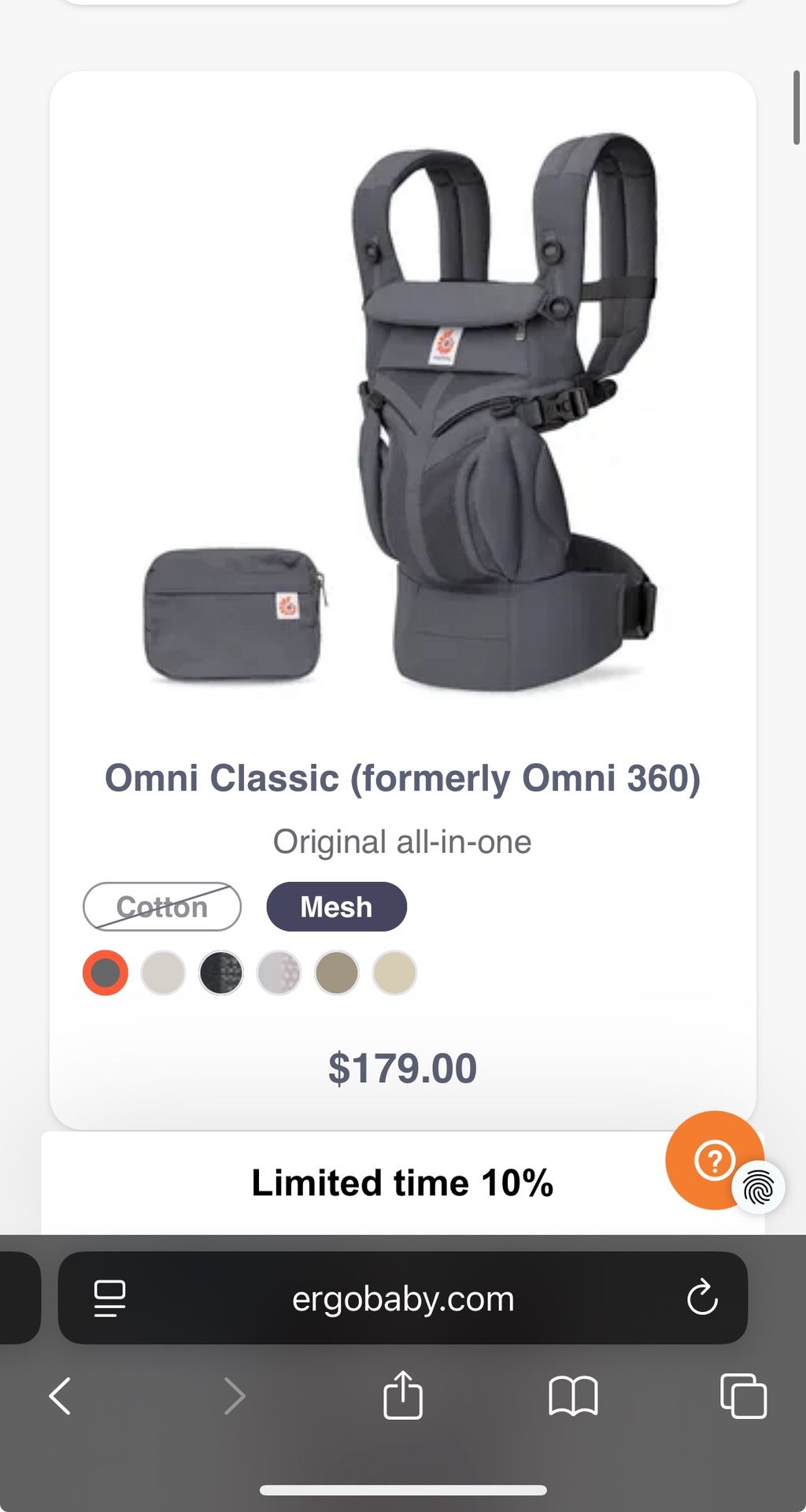Viewport: 806px width, 1512px height.
Task: Tap the Omni Classic product title
Action: pyautogui.click(x=403, y=778)
